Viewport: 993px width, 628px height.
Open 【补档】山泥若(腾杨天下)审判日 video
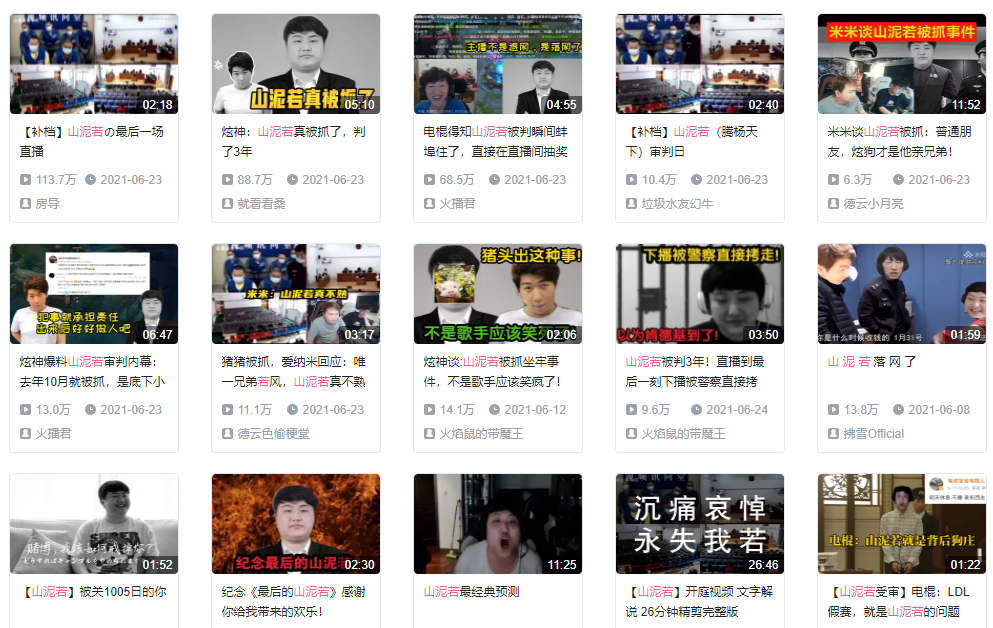point(699,64)
